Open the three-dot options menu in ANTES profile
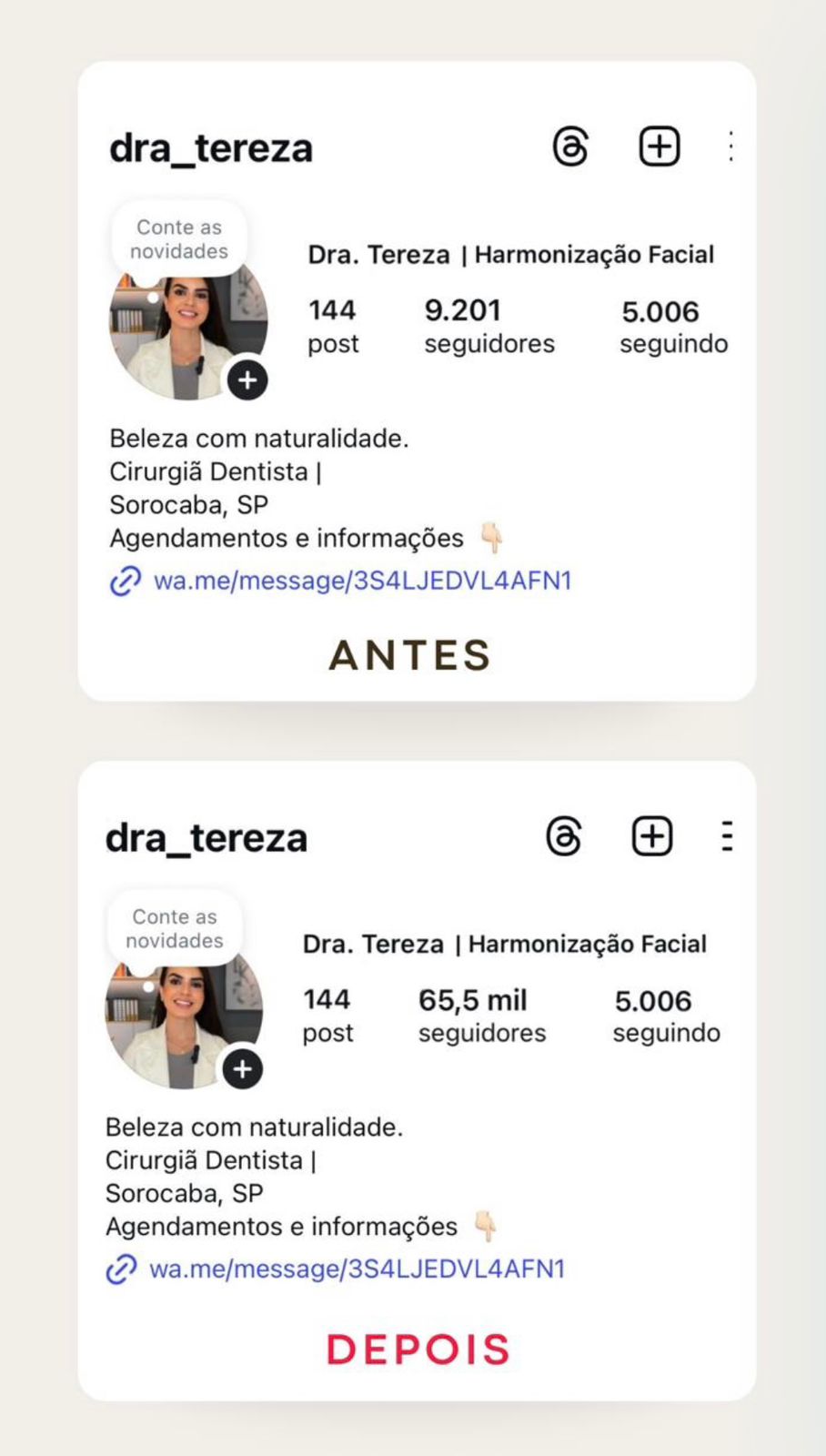The width and height of the screenshot is (826, 1456). (x=730, y=146)
